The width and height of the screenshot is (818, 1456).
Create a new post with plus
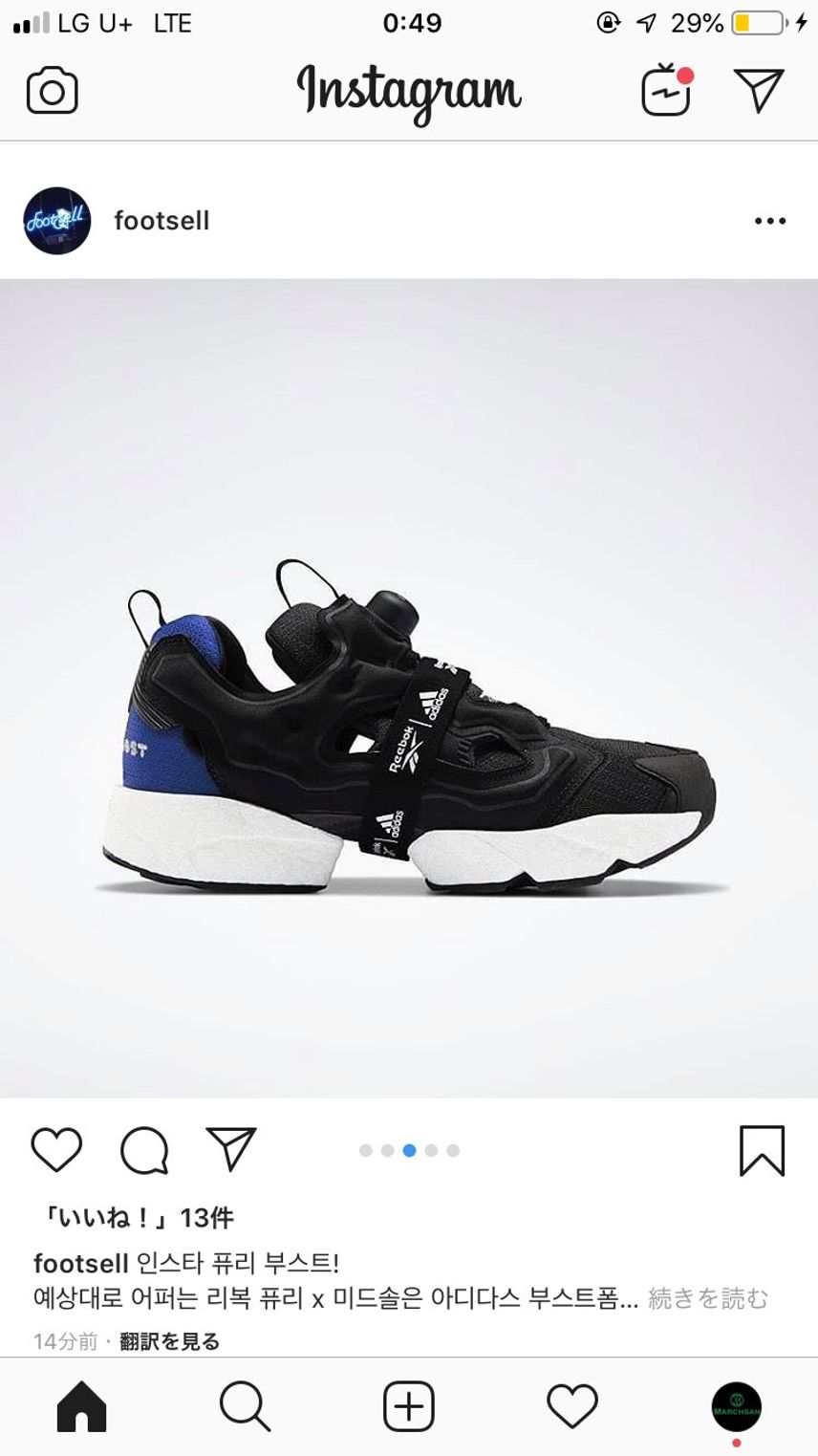click(x=409, y=1407)
